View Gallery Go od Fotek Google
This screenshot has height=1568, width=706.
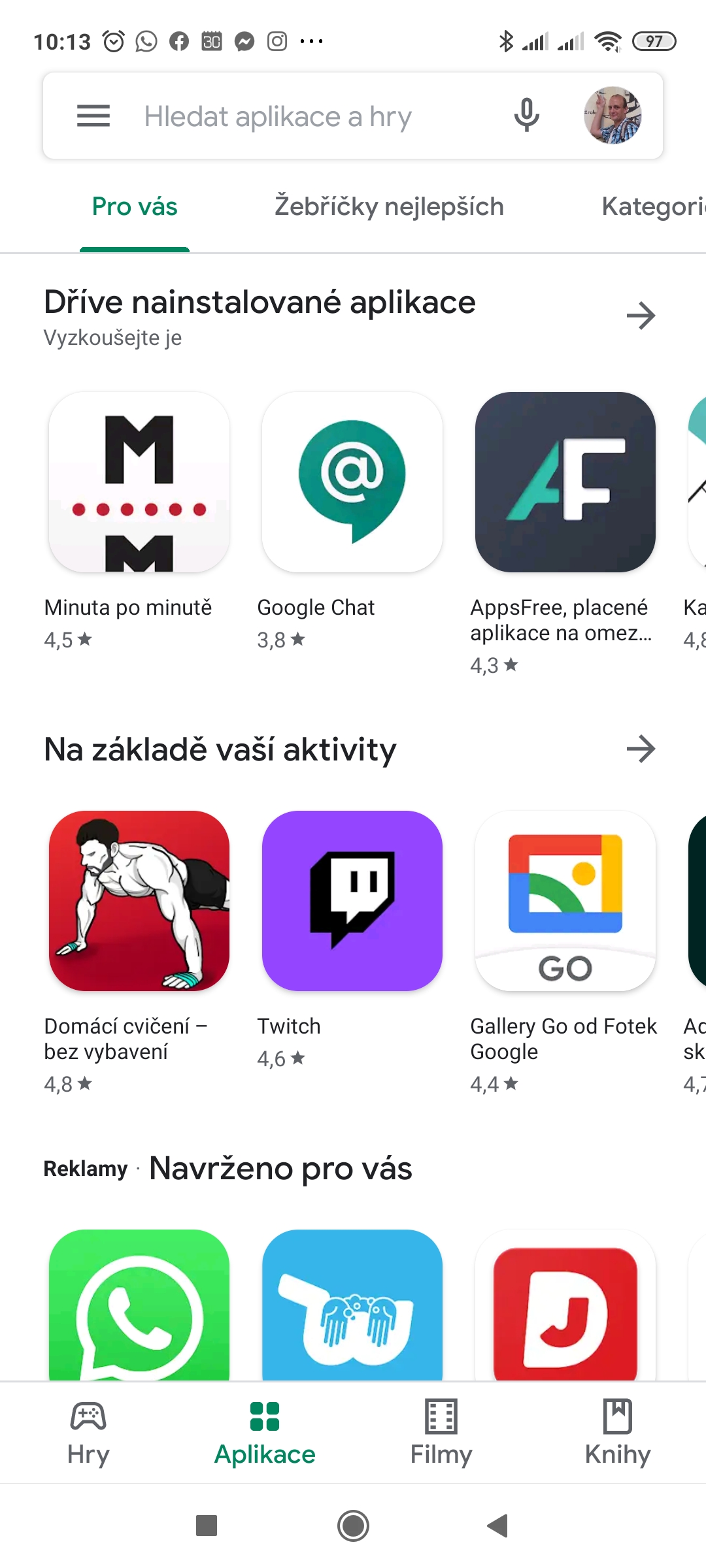(565, 900)
